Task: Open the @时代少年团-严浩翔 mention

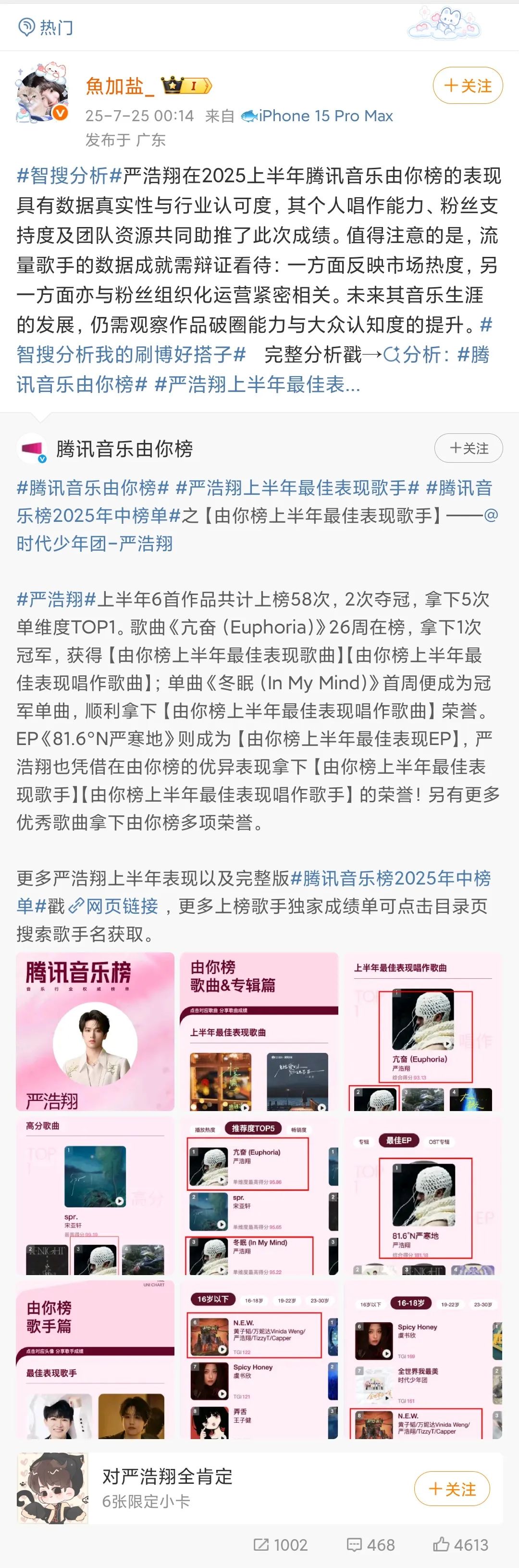Action: 94,543
